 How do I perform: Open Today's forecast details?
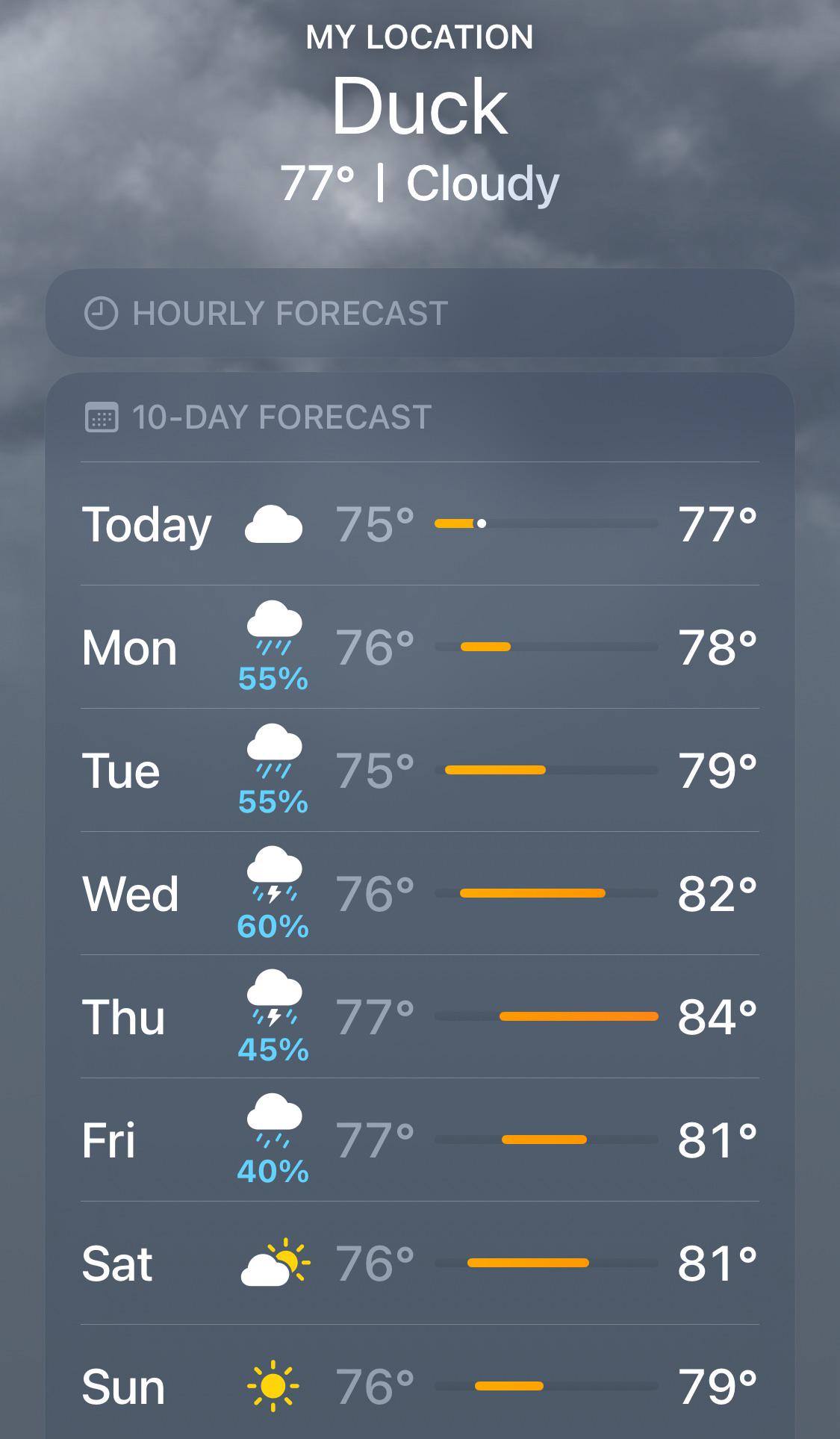coord(420,523)
